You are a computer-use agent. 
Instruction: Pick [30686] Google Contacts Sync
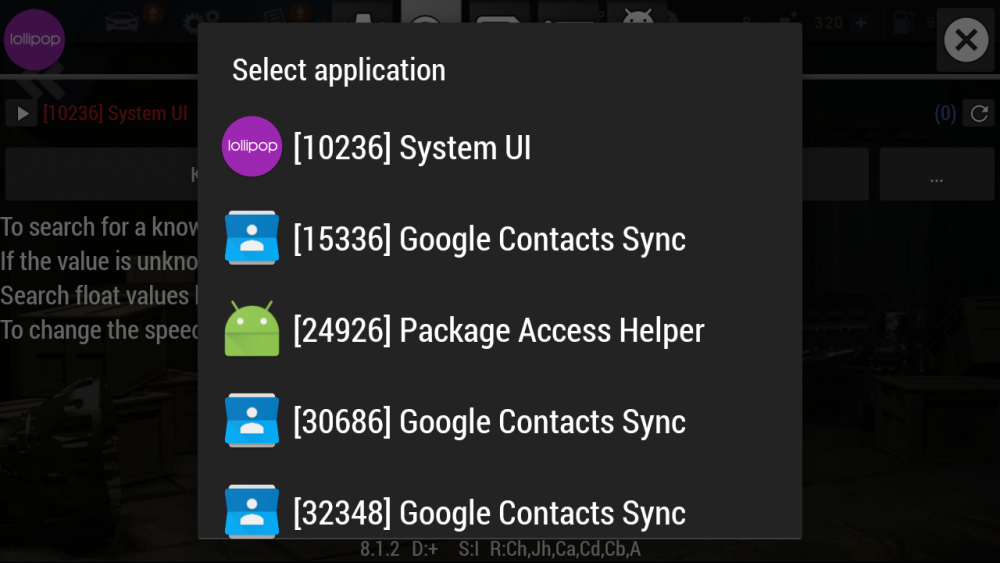(488, 422)
